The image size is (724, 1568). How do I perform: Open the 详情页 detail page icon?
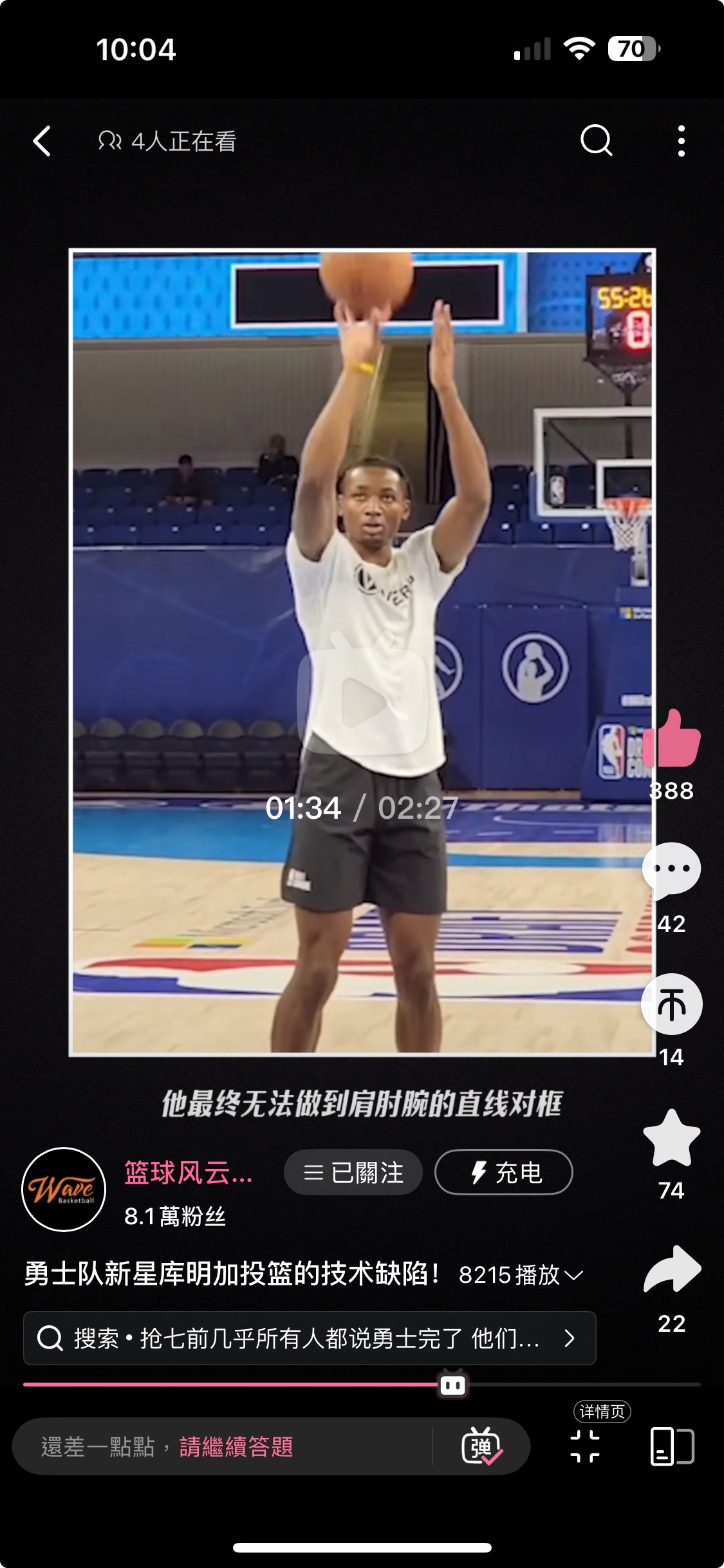(x=585, y=1446)
